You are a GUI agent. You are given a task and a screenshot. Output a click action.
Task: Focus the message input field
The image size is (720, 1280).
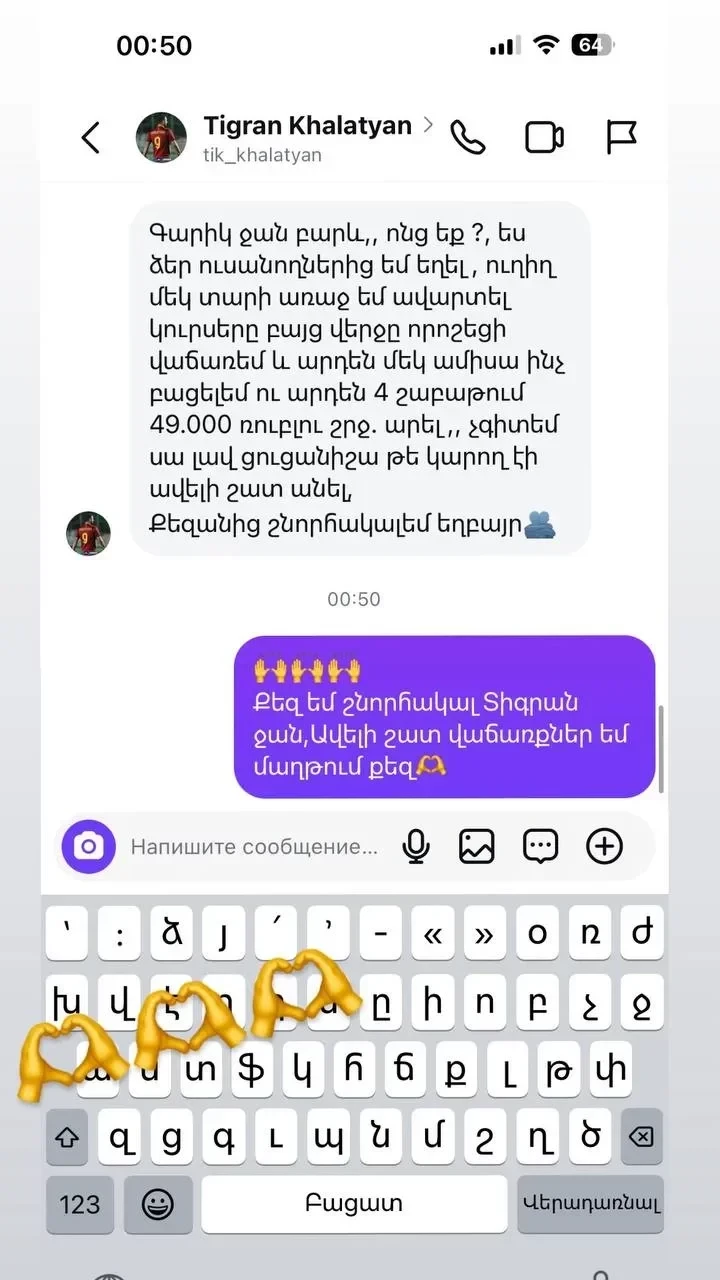[x=255, y=847]
